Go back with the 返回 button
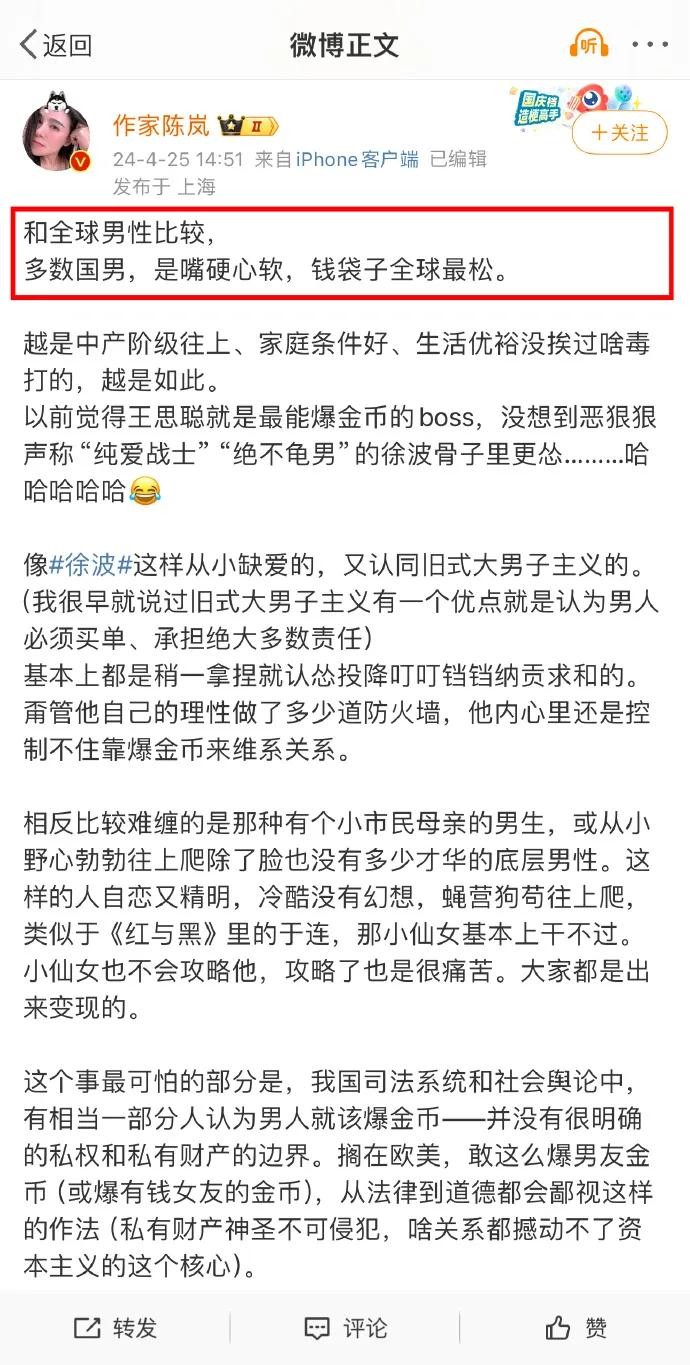Viewport: 690px width, 1365px height. (x=56, y=45)
